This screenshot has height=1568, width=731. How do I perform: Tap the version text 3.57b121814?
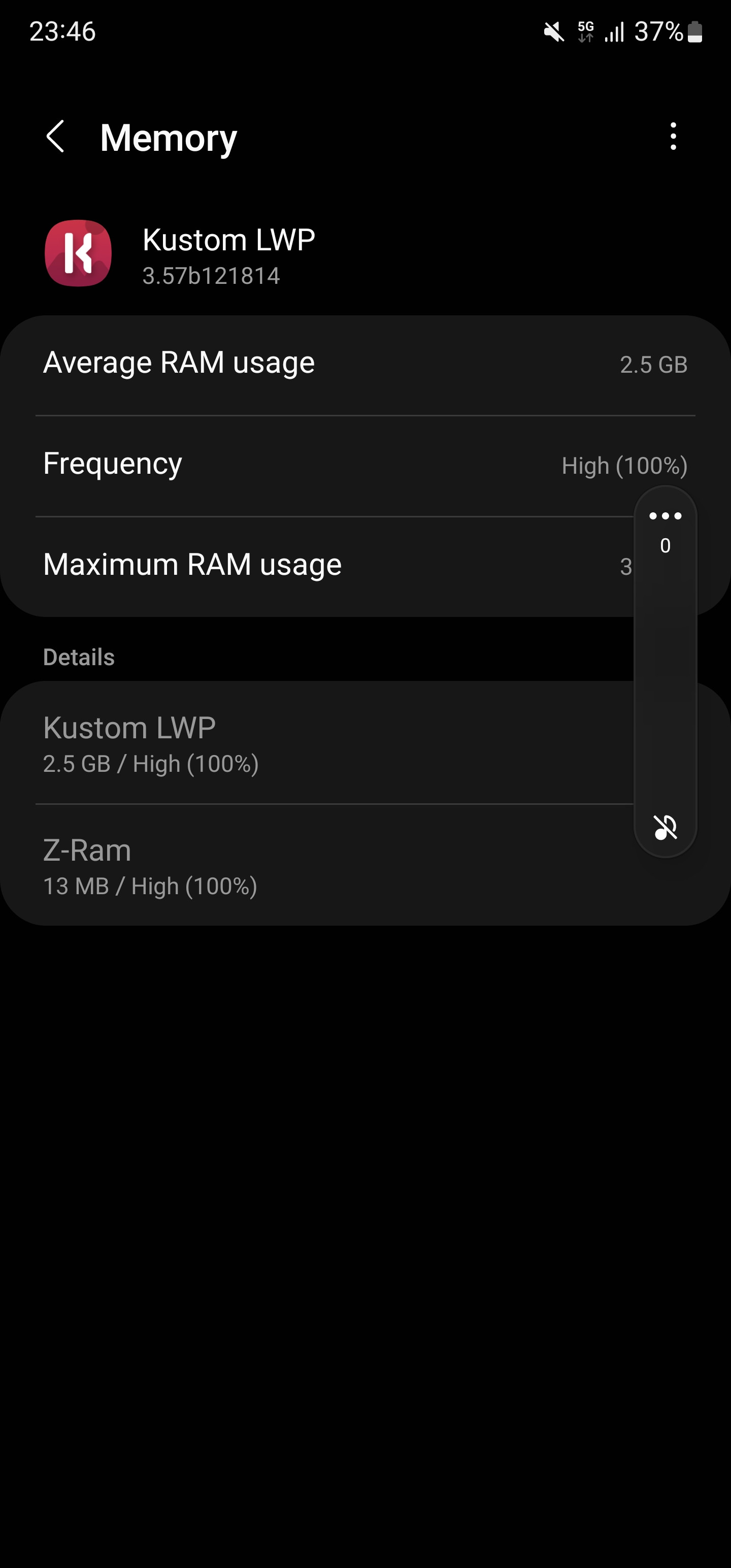(x=211, y=275)
